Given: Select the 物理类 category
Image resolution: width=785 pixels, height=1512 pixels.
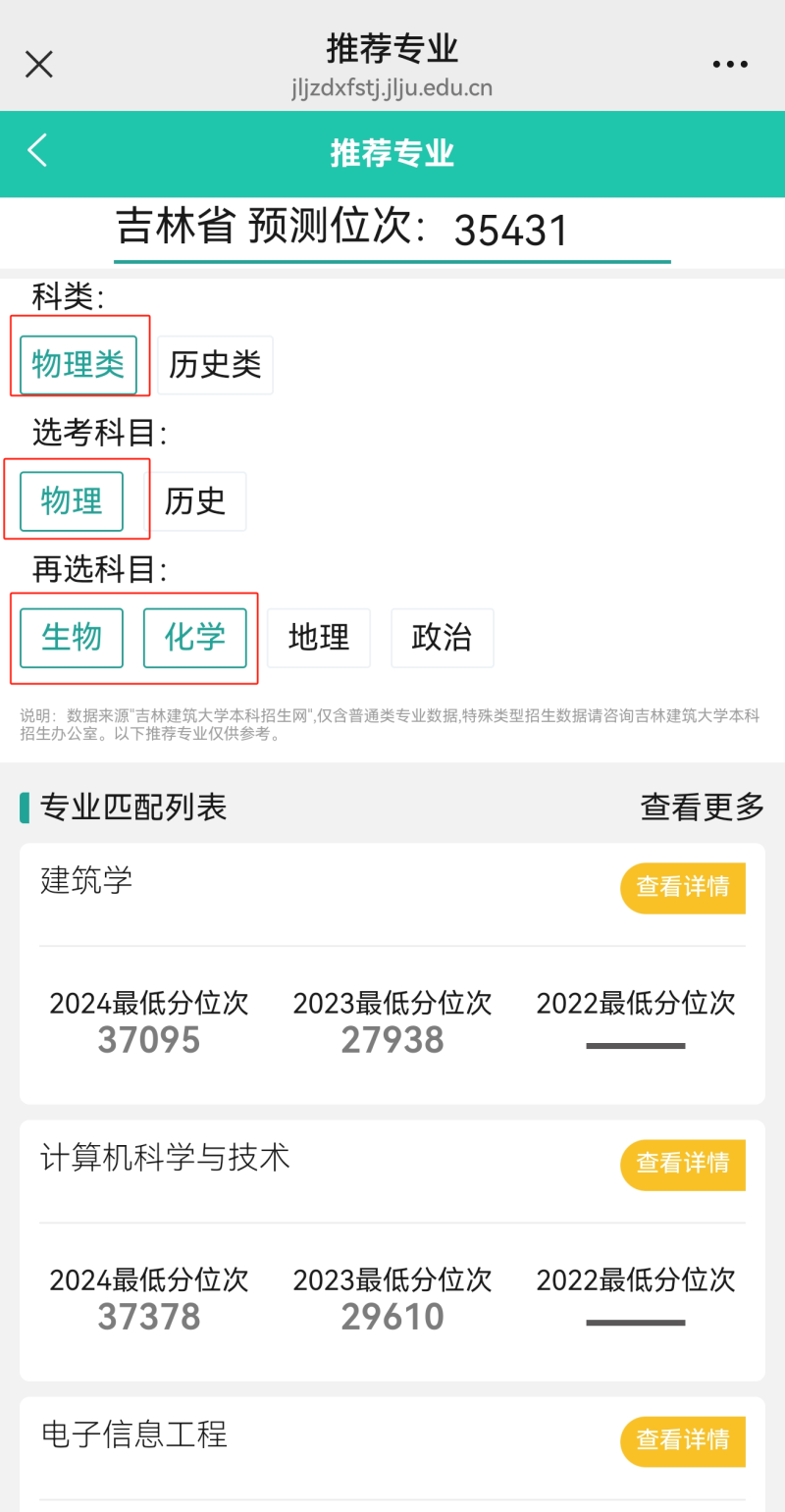Looking at the screenshot, I should [78, 365].
